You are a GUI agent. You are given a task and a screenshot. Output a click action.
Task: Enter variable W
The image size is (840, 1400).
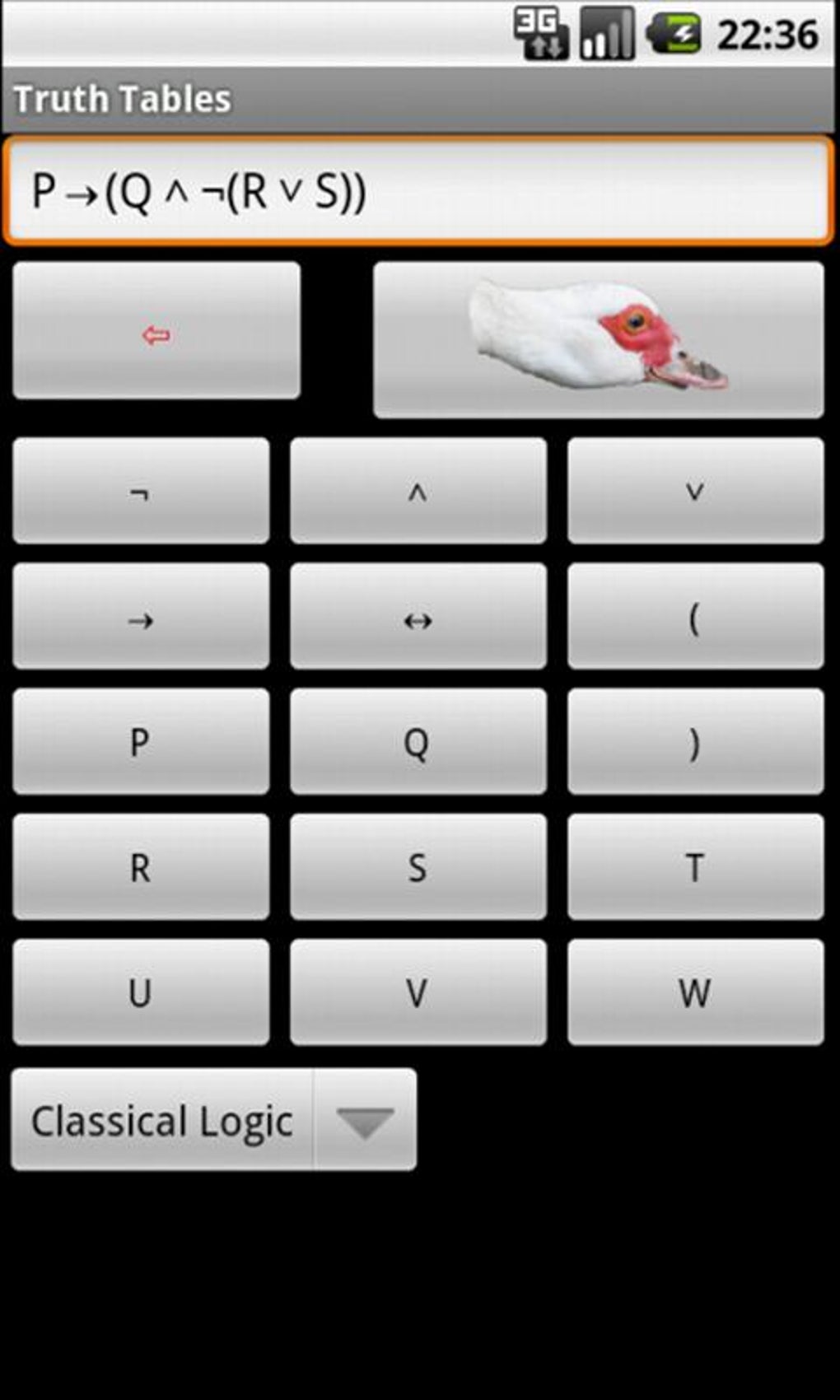696,992
